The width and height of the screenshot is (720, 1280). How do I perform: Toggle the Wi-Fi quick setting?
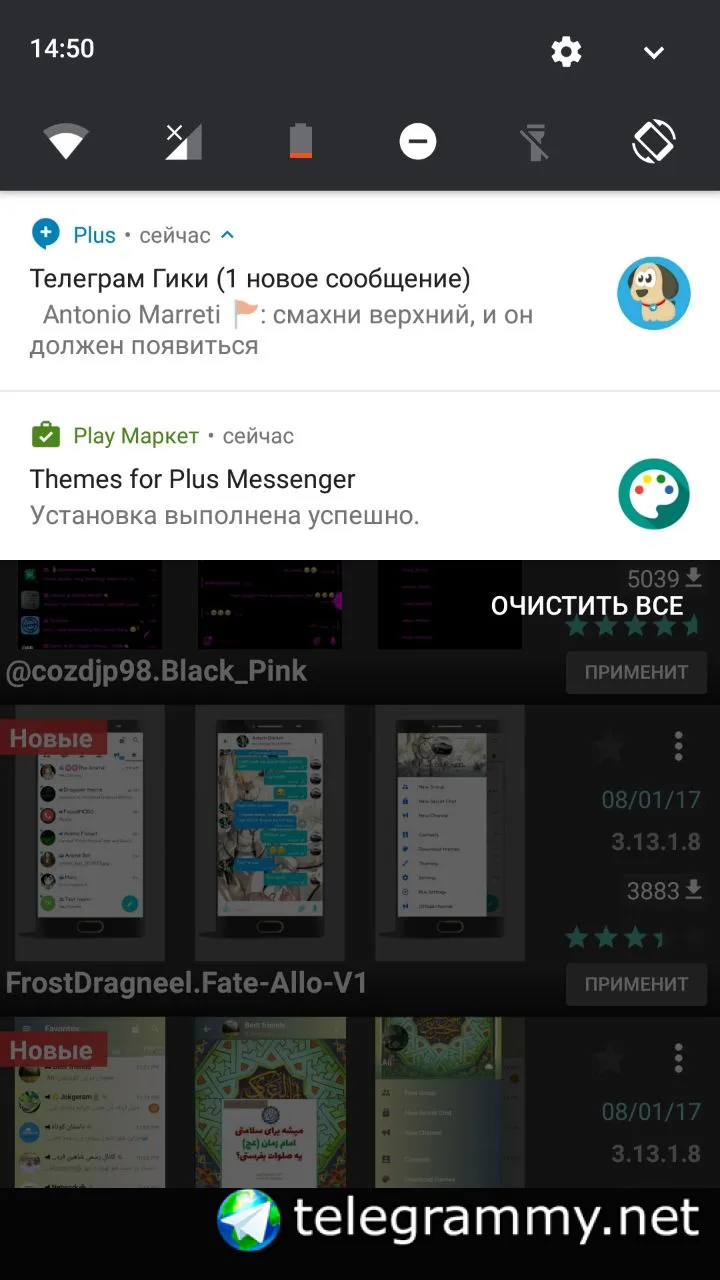[66, 141]
